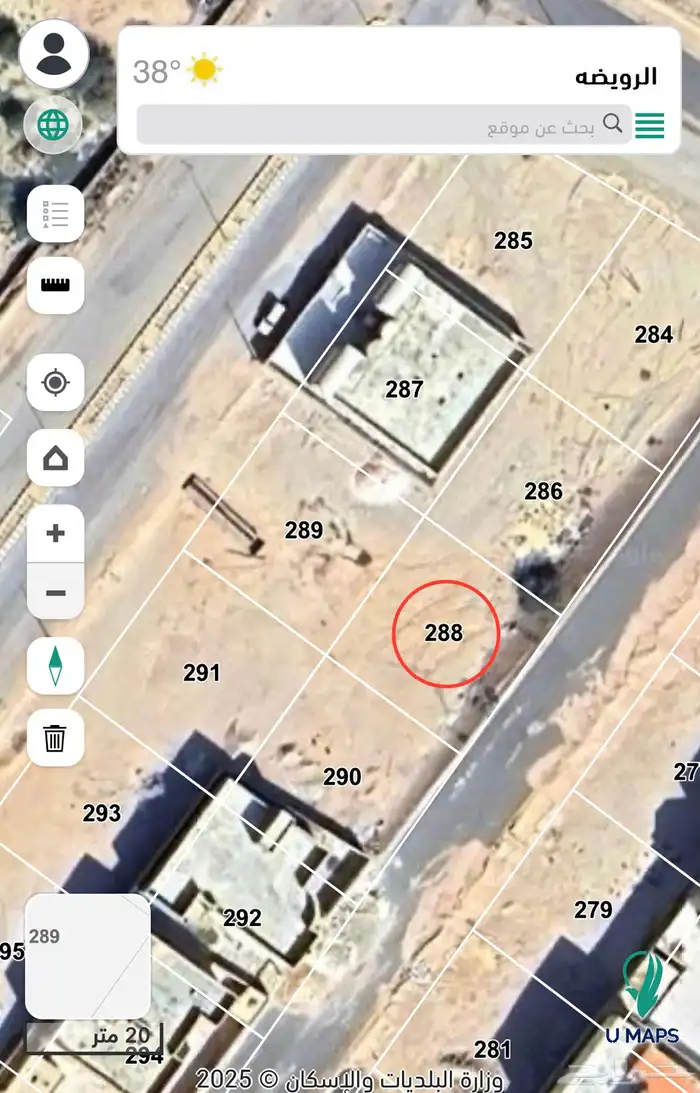This screenshot has height=1093, width=700.
Task: Tap the green globe basemap button
Action: click(53, 125)
